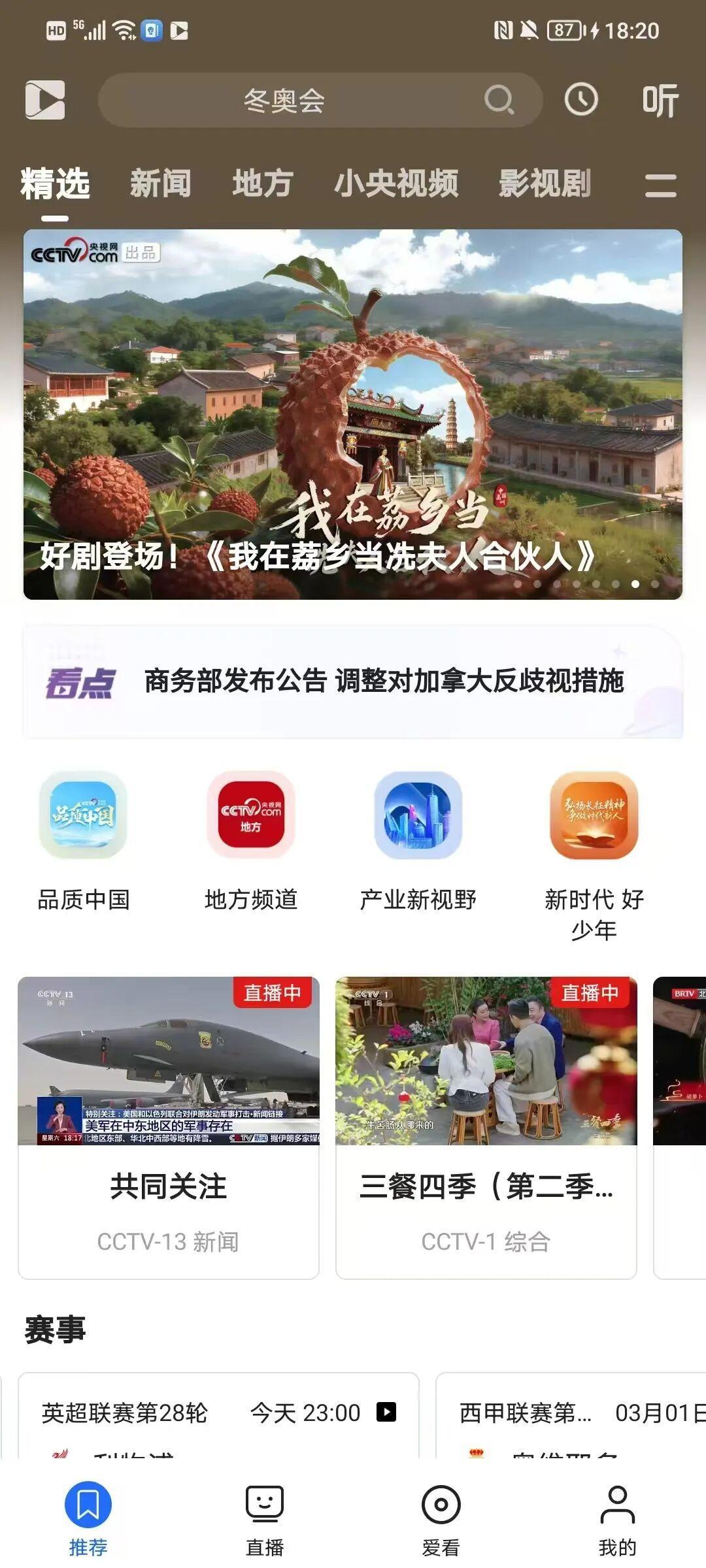Watch 三餐四季 live on CCTV-1
The image size is (706, 1568).
click(x=486, y=1126)
